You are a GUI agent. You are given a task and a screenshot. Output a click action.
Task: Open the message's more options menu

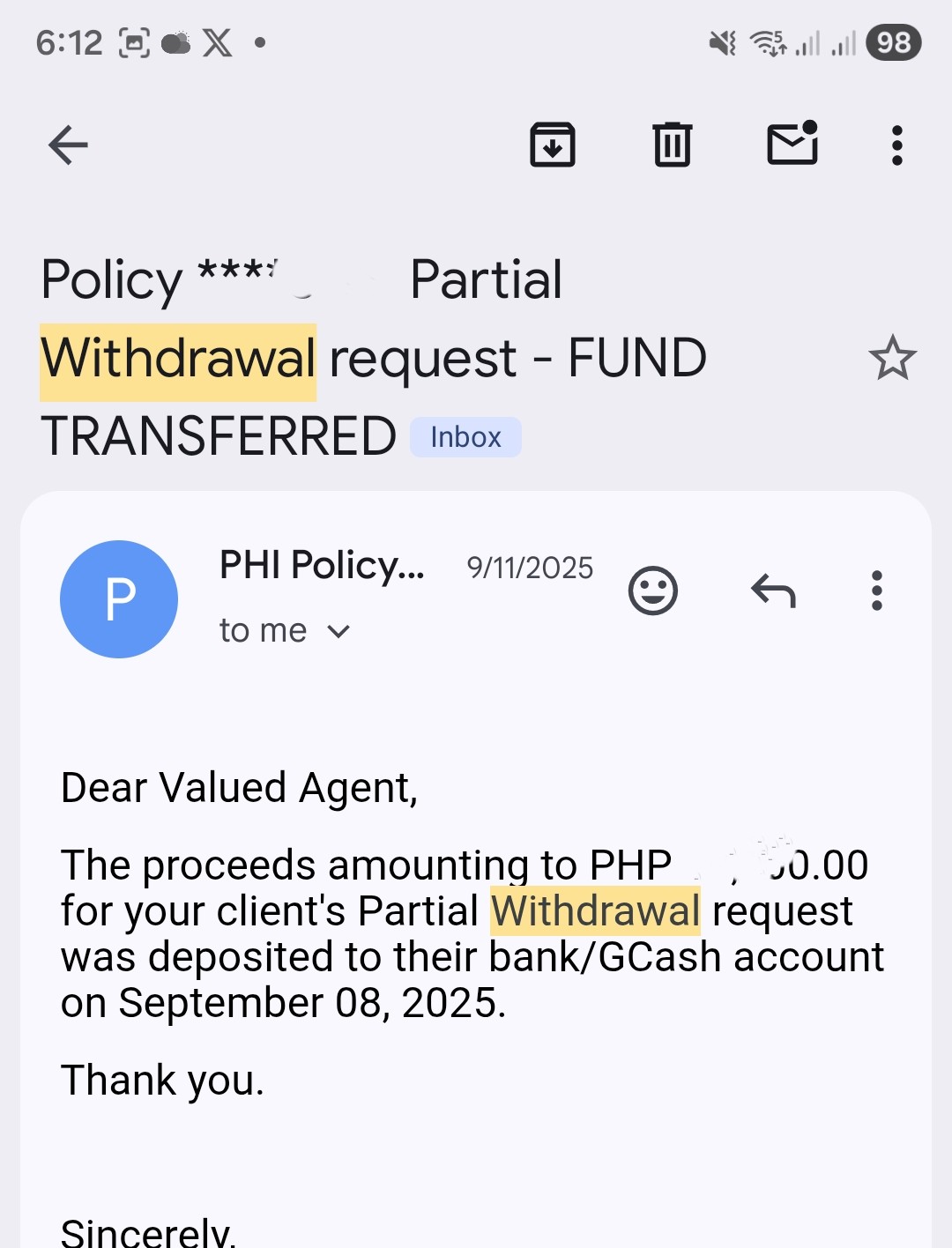click(876, 591)
